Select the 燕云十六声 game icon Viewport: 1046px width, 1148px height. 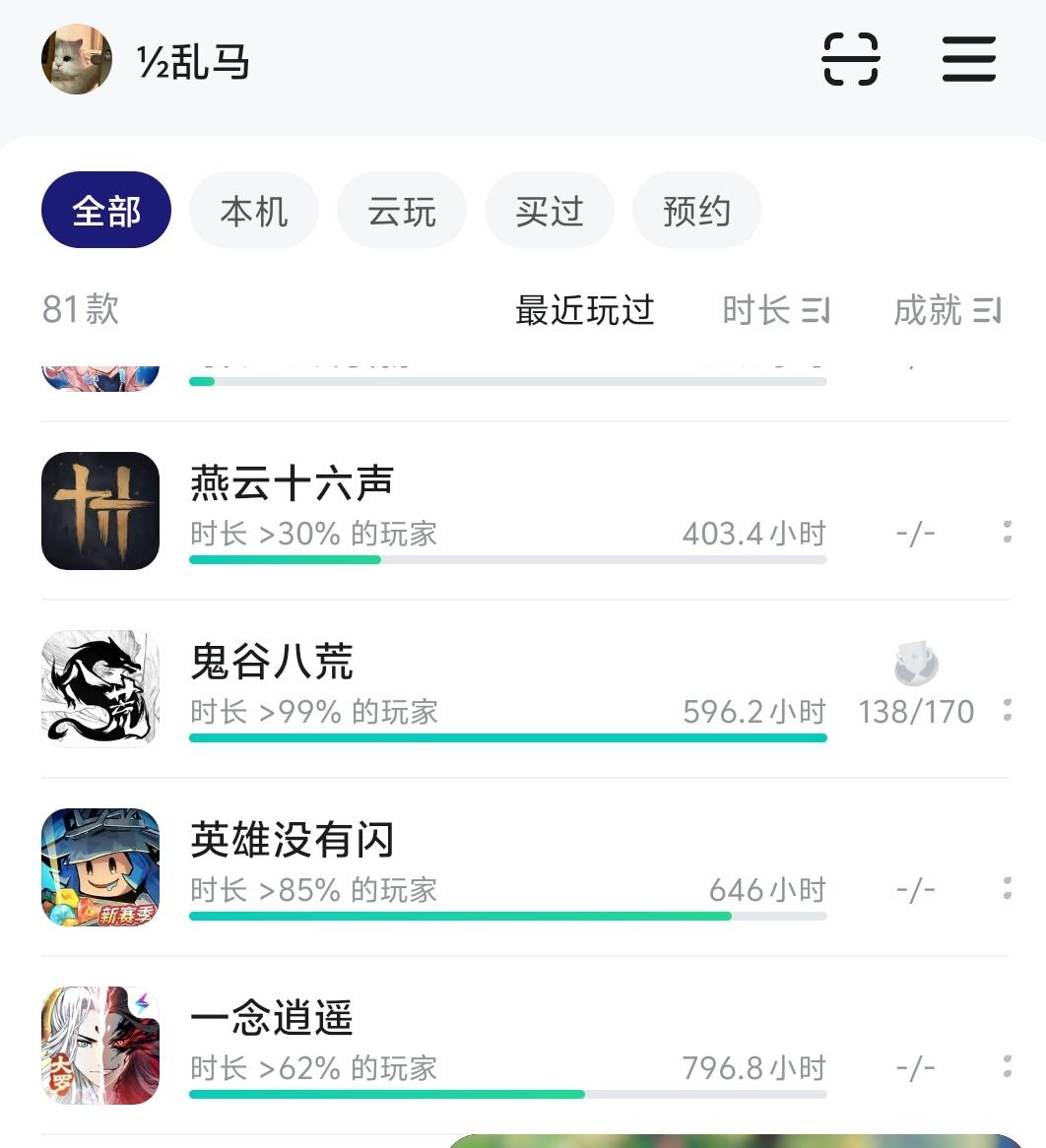coord(99,510)
